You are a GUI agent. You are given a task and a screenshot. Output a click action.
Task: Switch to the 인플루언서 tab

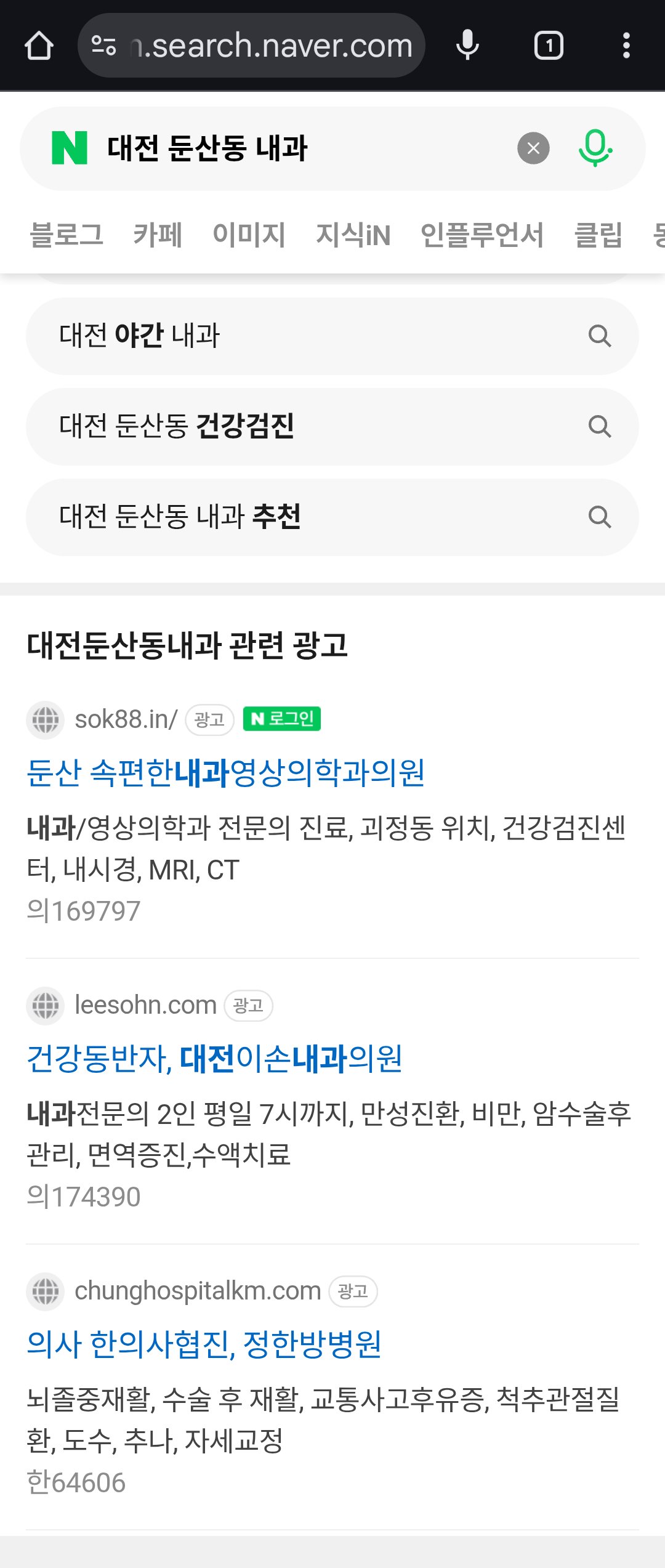pyautogui.click(x=482, y=235)
